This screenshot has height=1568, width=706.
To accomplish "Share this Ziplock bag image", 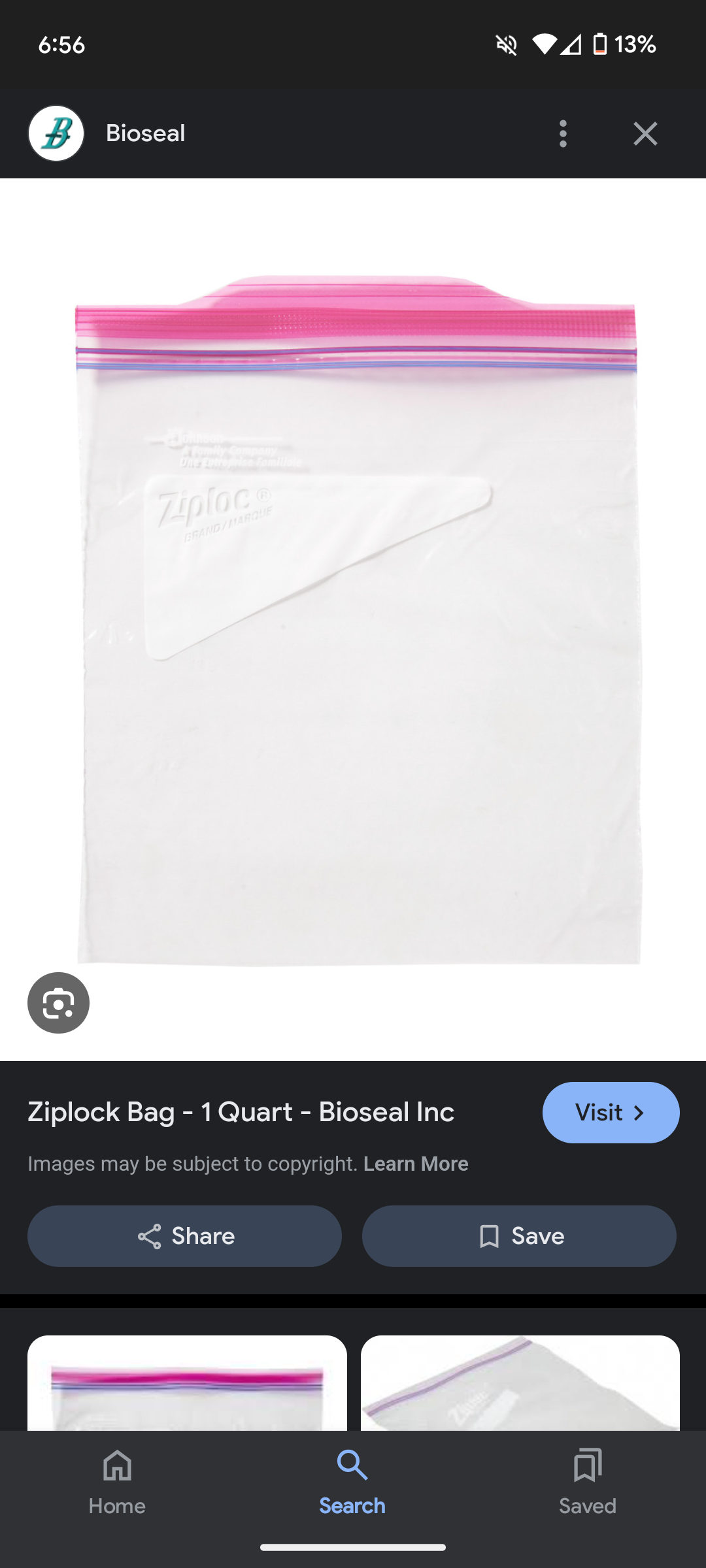I will tap(184, 1236).
